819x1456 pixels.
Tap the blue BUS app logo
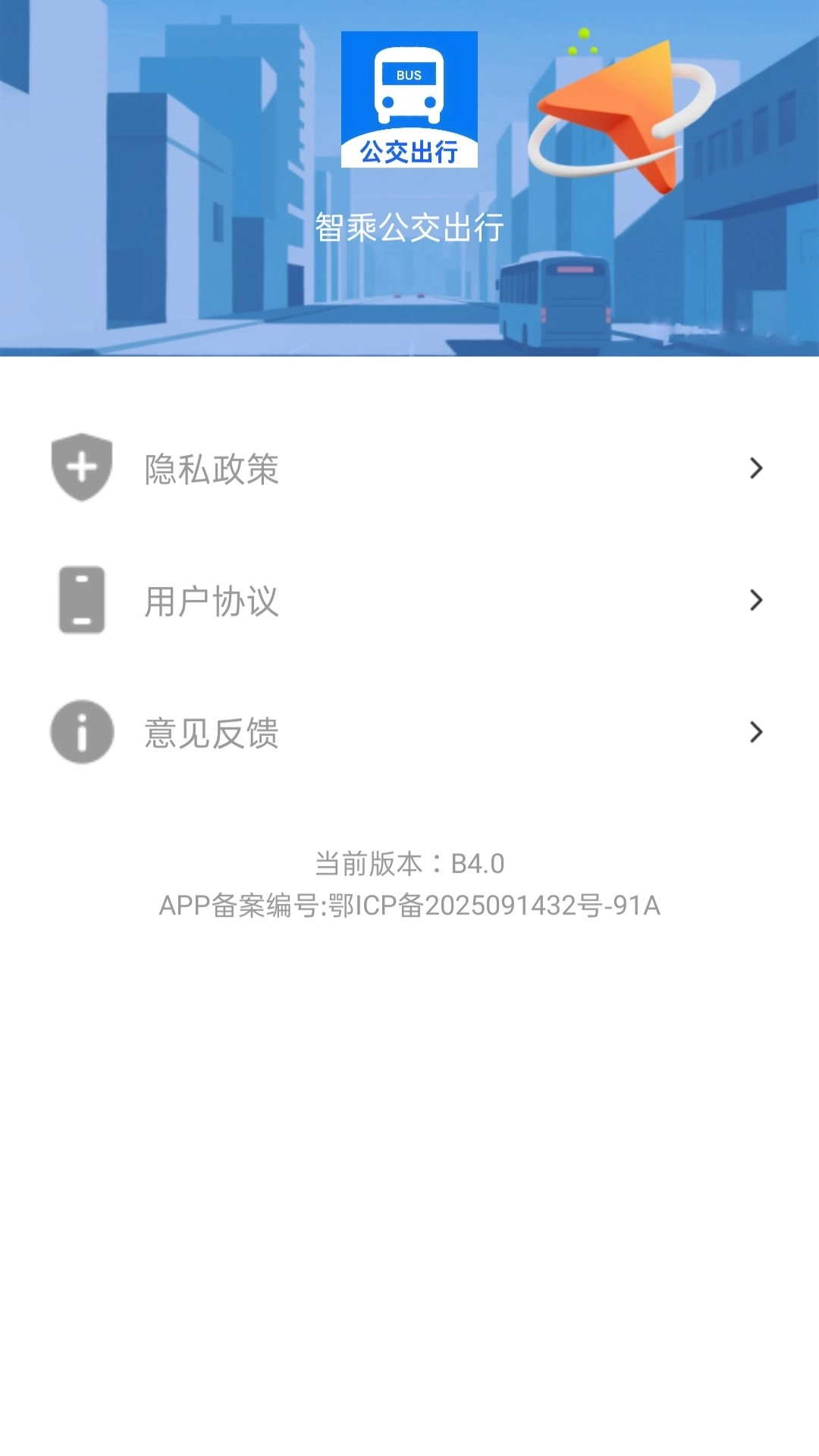tap(409, 91)
